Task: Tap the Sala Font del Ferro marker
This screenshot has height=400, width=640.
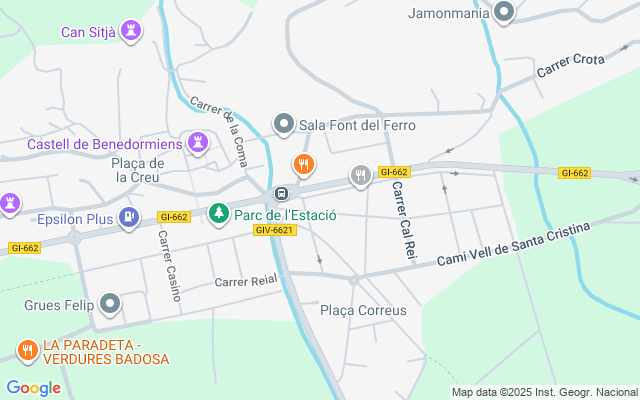Action: 284,125
